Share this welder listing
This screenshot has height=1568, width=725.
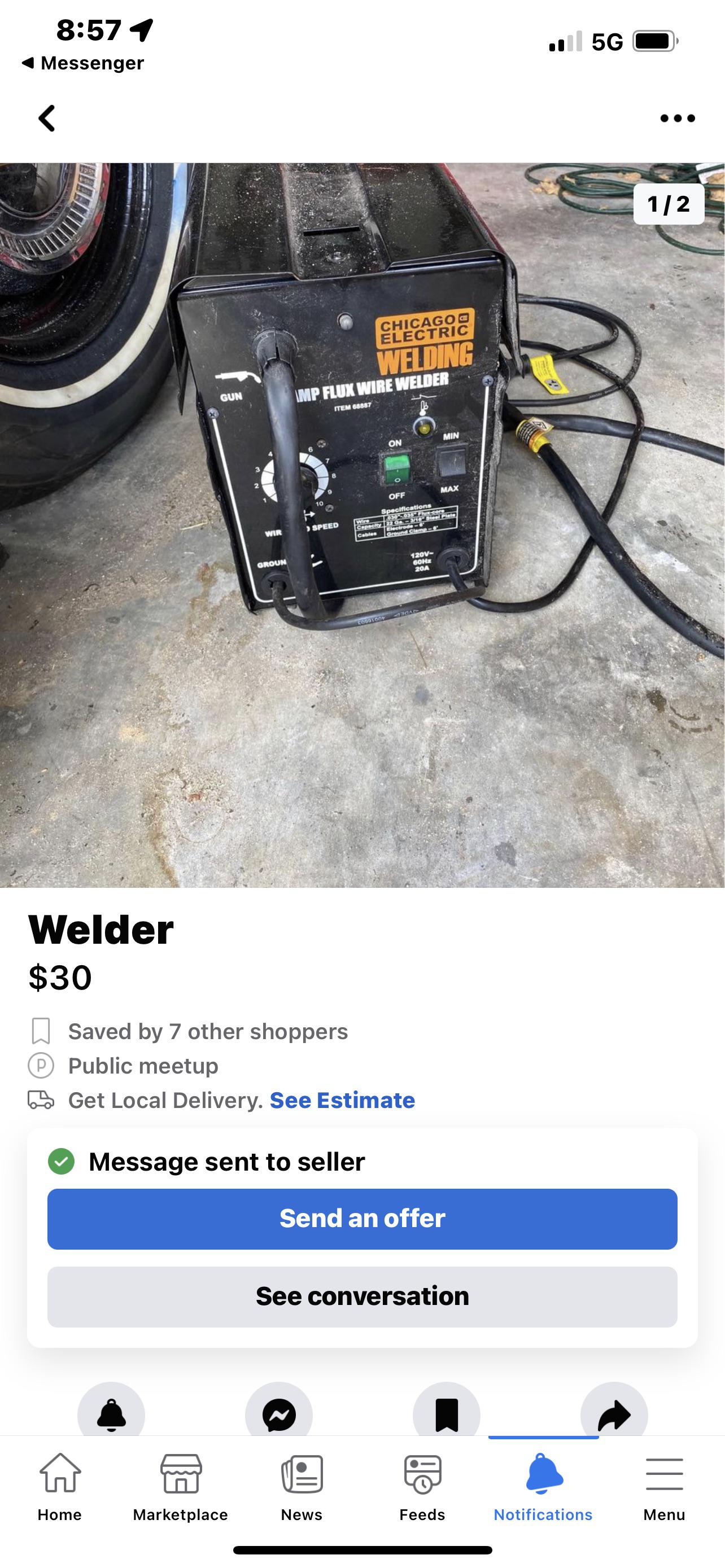point(614,1413)
